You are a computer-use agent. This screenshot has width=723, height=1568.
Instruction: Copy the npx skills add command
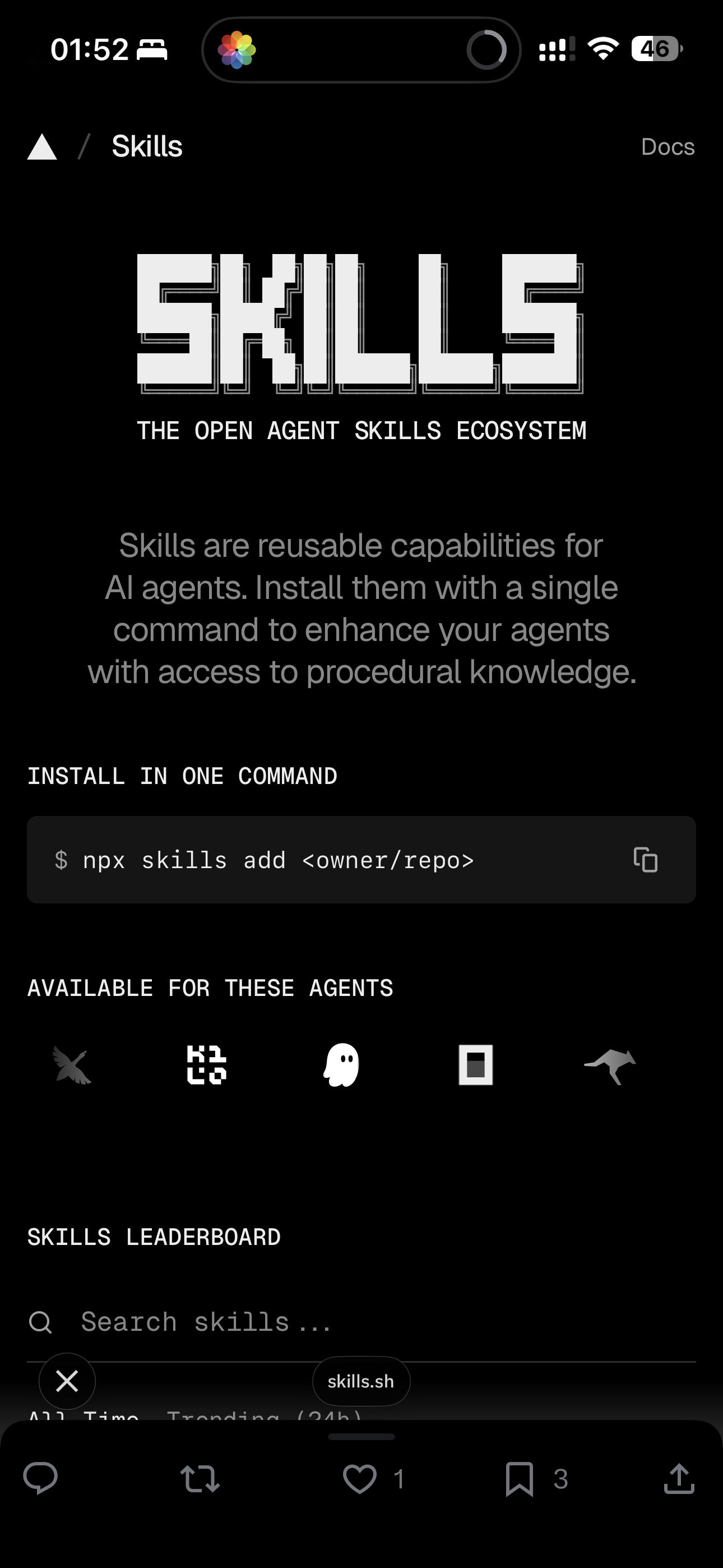pos(645,860)
